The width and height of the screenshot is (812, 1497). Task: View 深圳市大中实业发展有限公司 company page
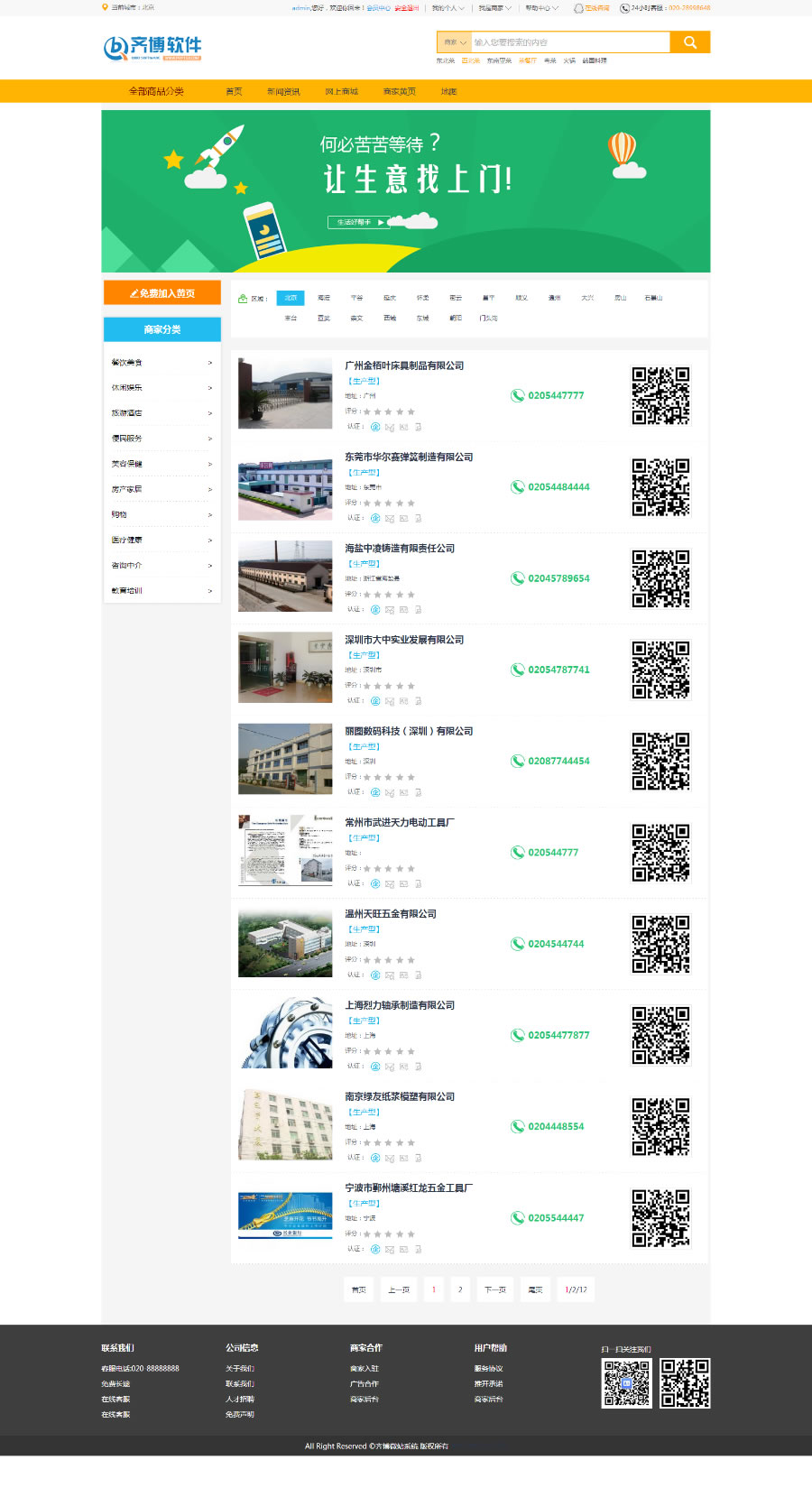coord(404,640)
